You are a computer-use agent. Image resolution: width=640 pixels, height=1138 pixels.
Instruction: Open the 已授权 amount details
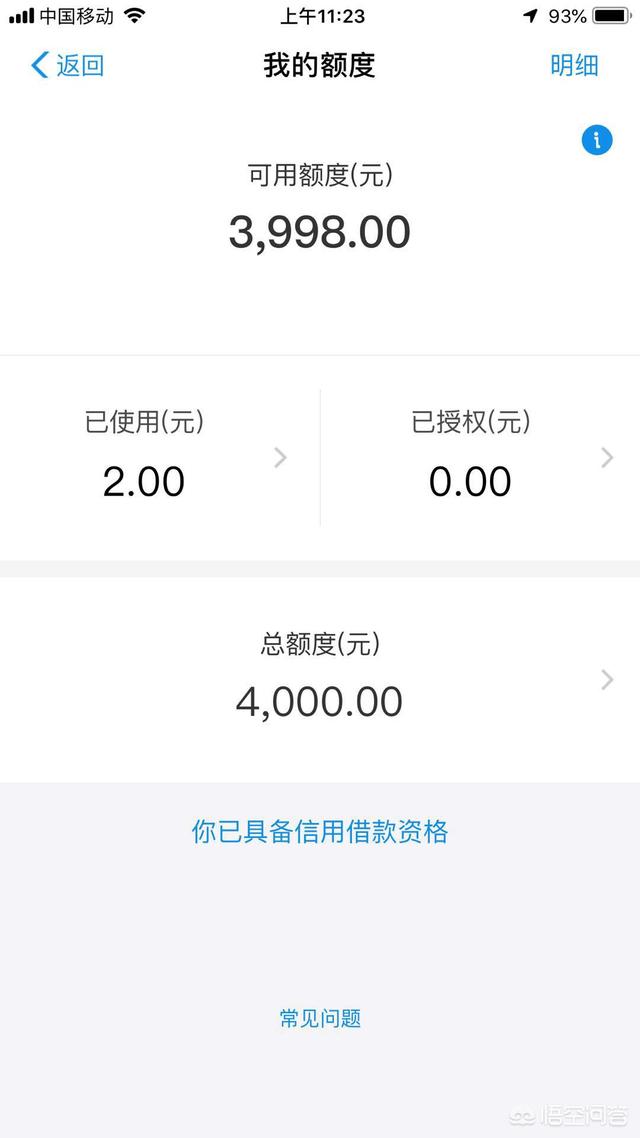(480, 458)
